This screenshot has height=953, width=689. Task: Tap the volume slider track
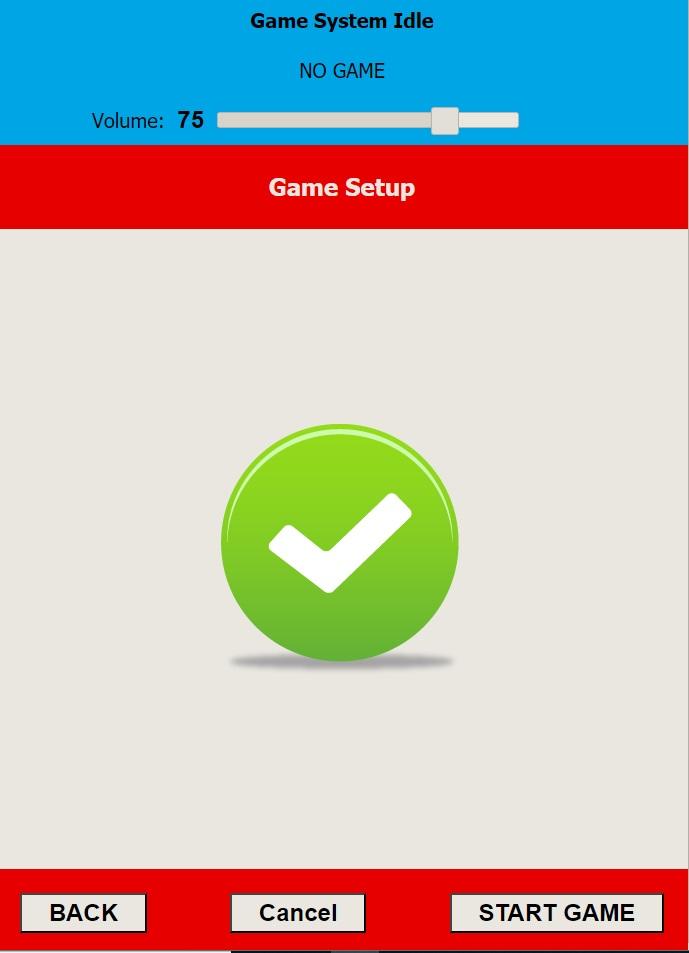[x=330, y=120]
